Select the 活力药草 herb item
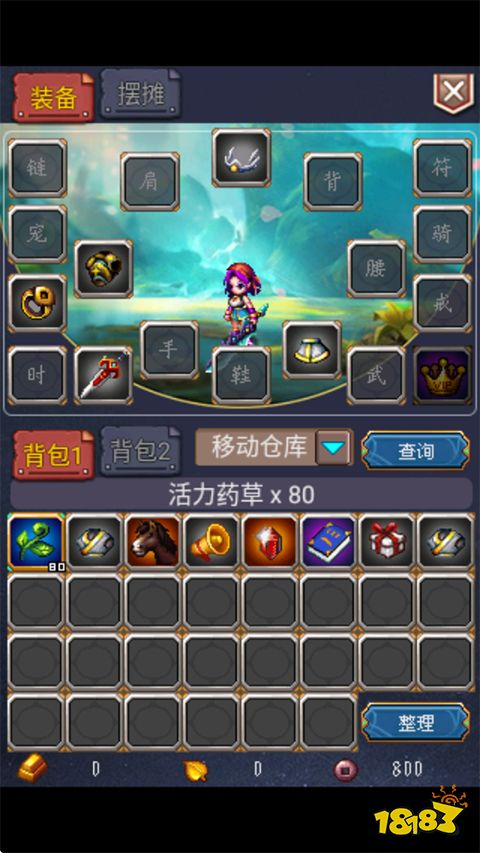Image resolution: width=480 pixels, height=853 pixels. [x=36, y=542]
